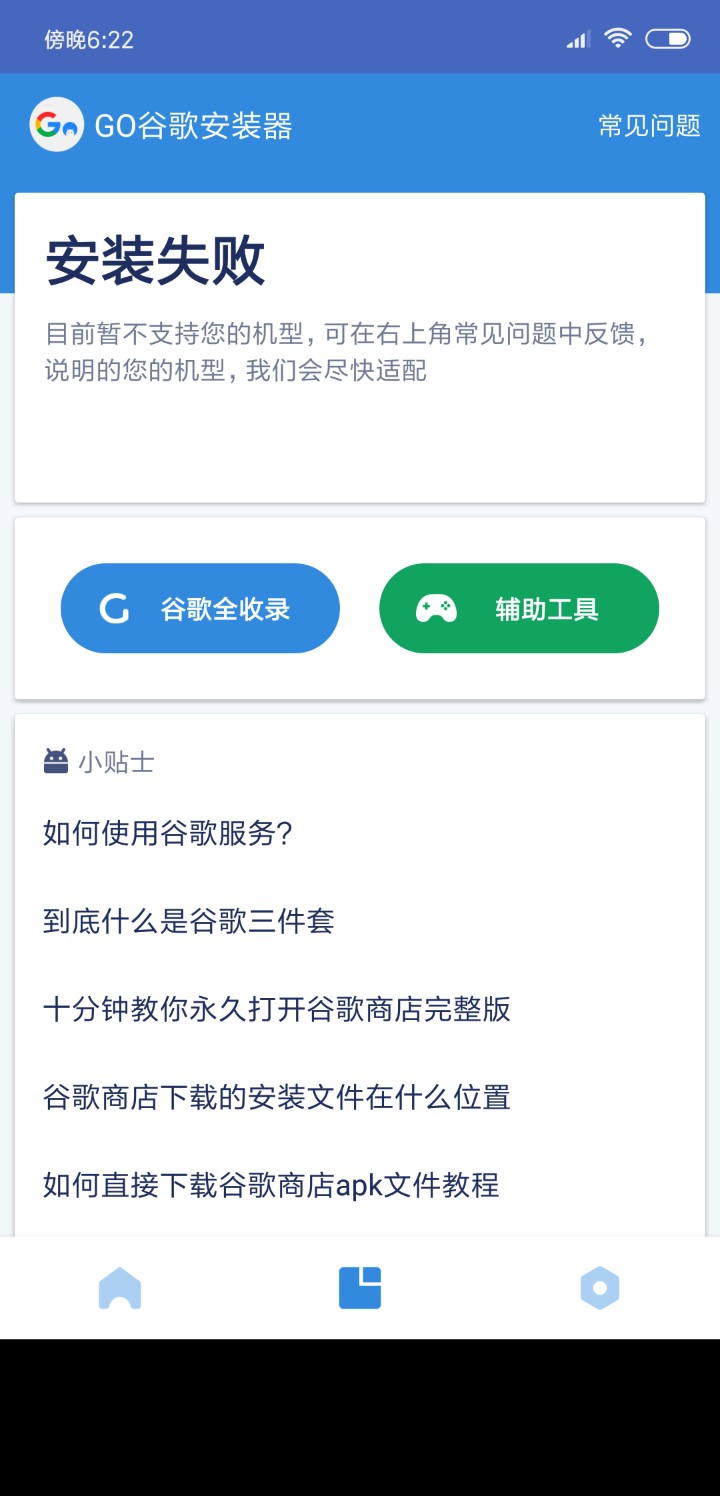Go to the hexagon settings tab
Viewport: 720px width, 1496px height.
(x=600, y=1288)
